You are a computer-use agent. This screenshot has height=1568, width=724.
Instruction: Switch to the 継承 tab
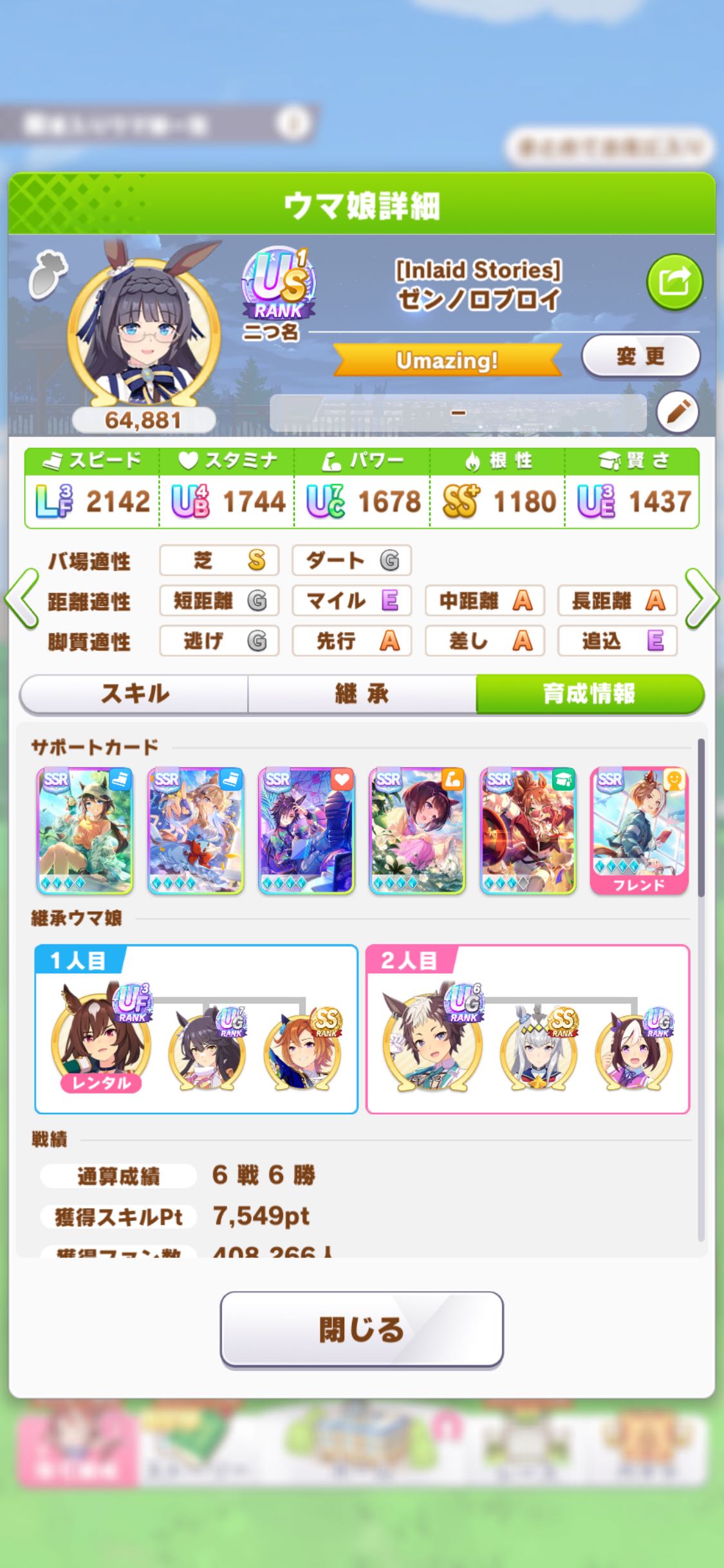(362, 694)
